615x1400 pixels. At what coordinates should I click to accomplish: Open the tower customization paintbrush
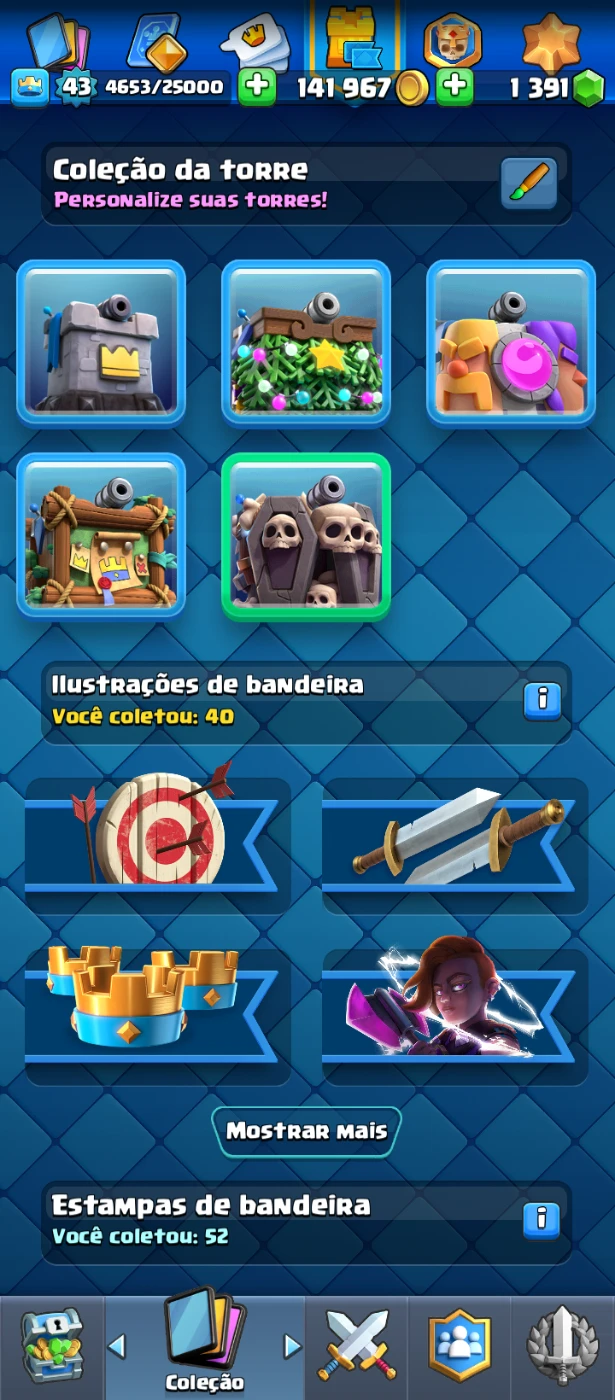tap(529, 183)
